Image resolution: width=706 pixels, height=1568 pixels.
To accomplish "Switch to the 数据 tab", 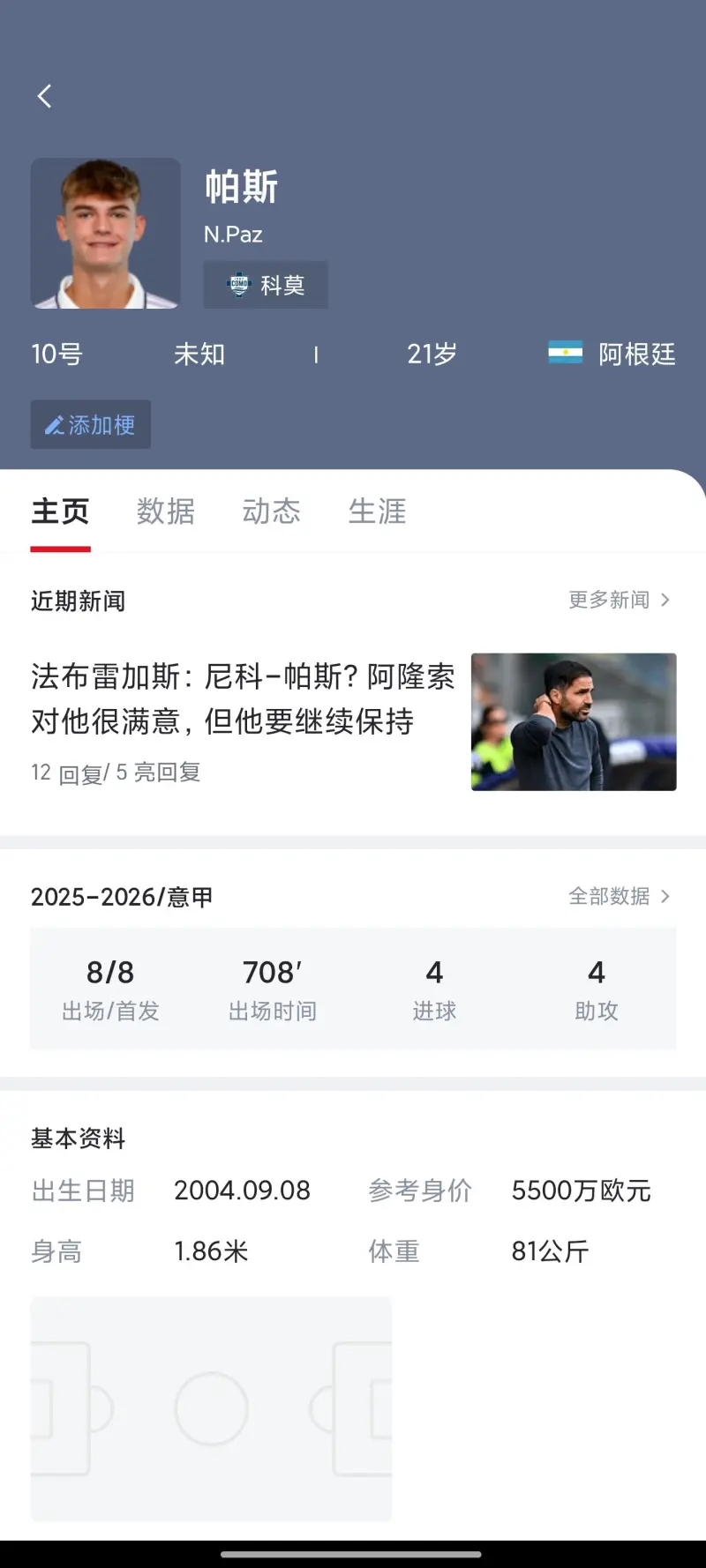I will point(166,511).
